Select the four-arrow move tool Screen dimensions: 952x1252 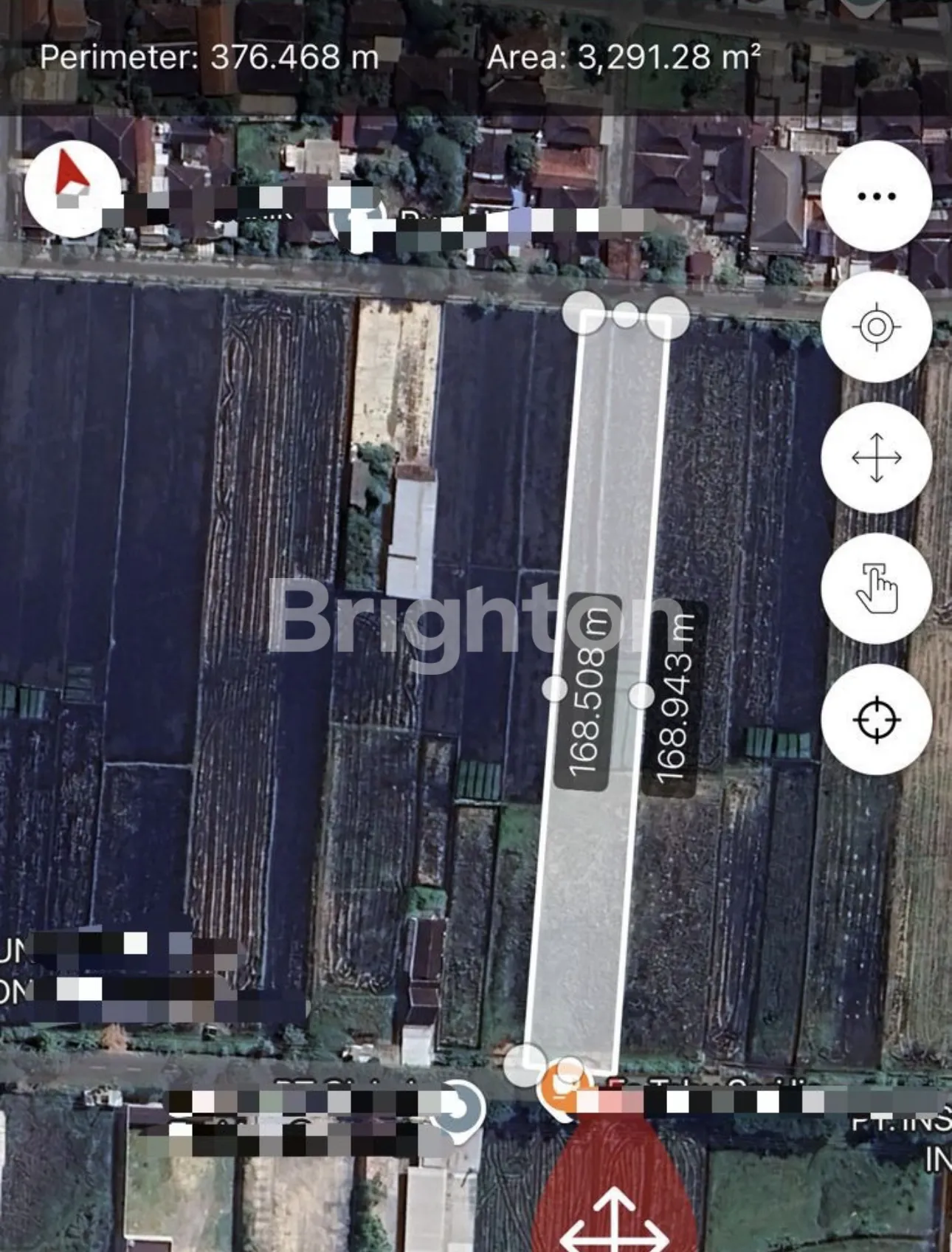point(876,458)
